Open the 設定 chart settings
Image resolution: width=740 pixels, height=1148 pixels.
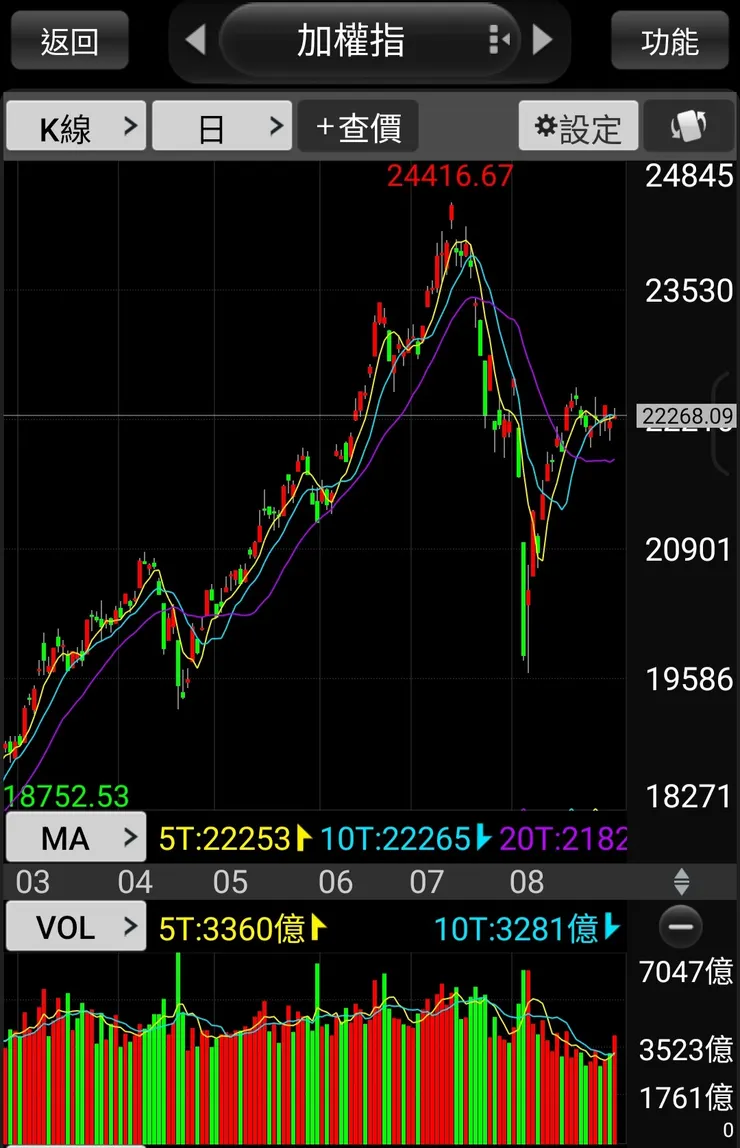click(x=578, y=127)
